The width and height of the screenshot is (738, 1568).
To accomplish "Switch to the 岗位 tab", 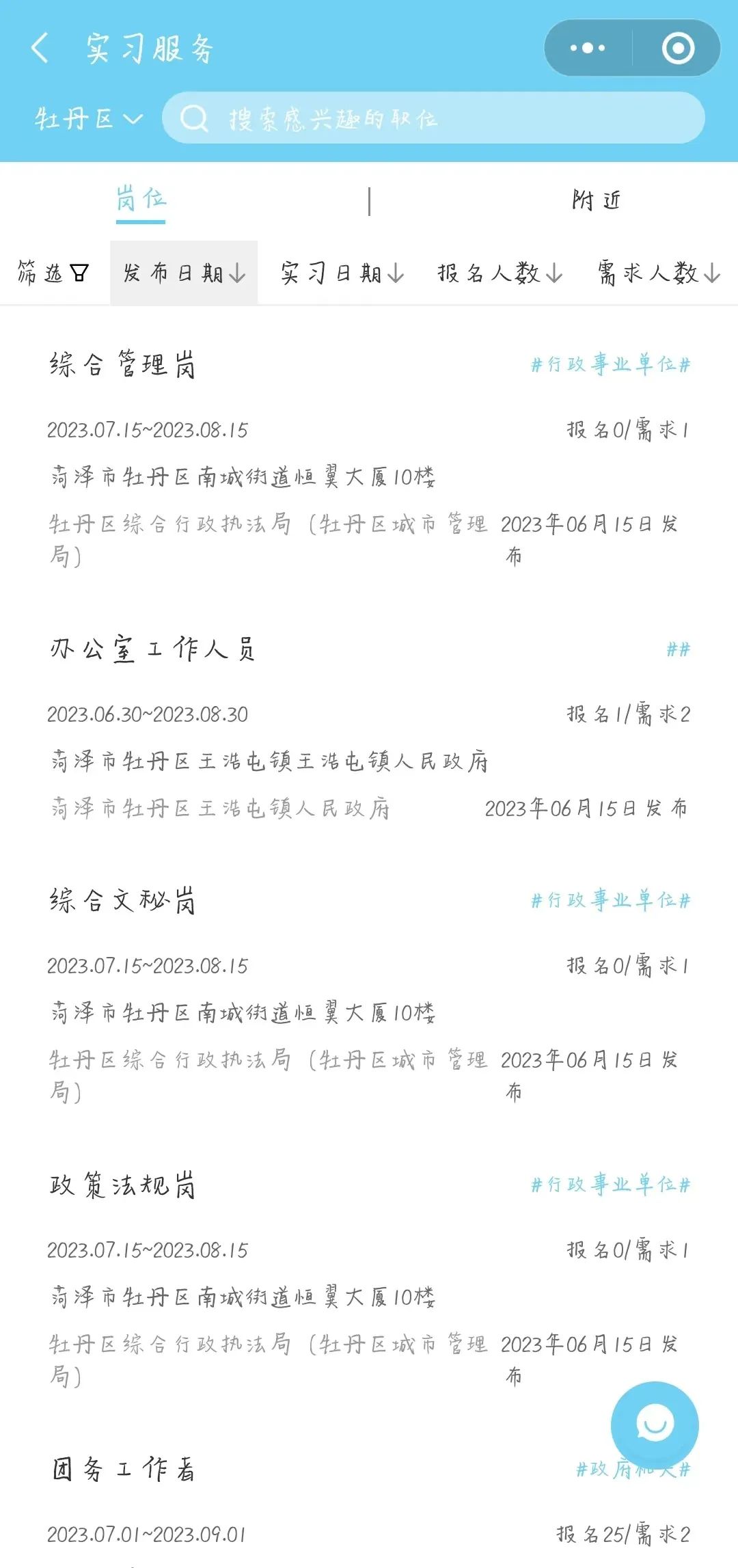I will pos(141,200).
